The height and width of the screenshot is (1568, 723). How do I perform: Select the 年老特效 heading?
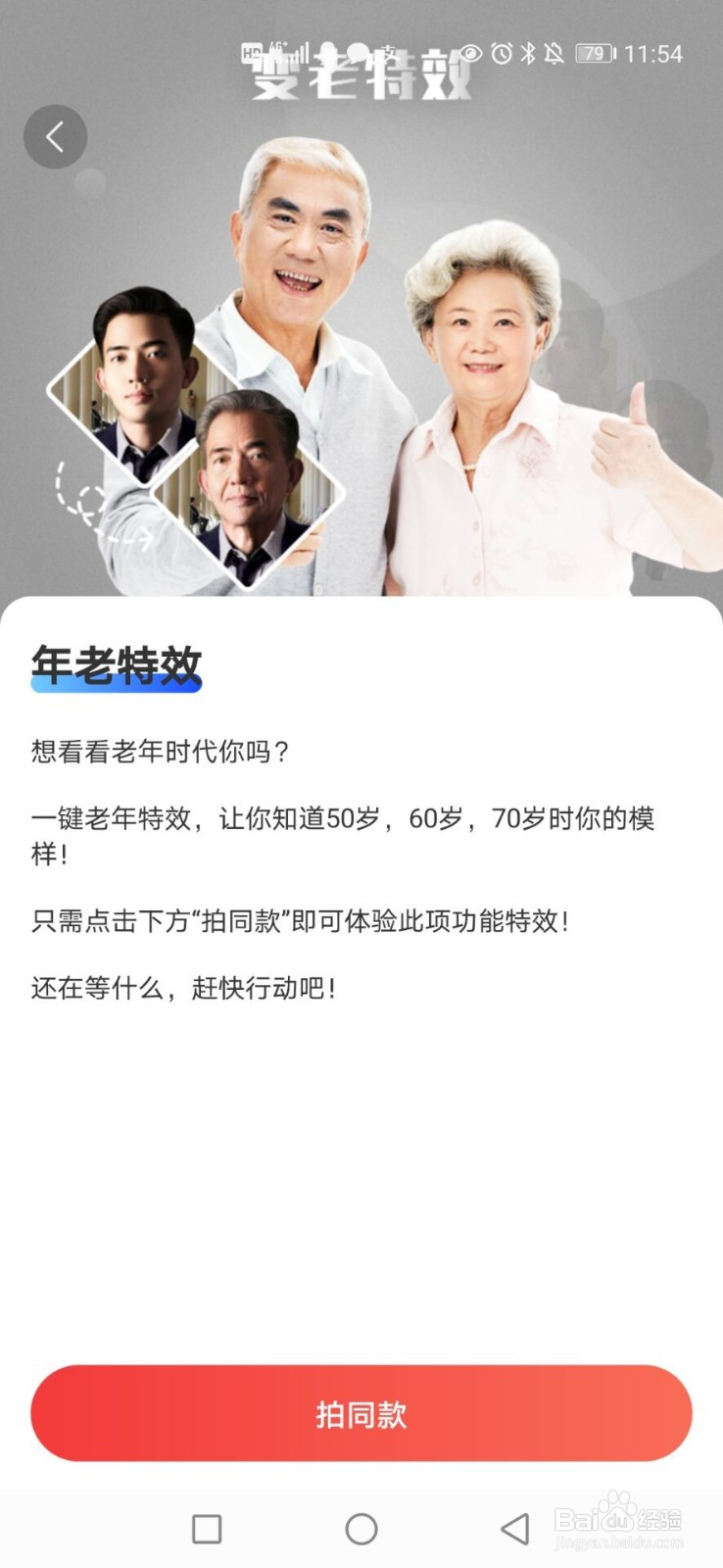[115, 664]
